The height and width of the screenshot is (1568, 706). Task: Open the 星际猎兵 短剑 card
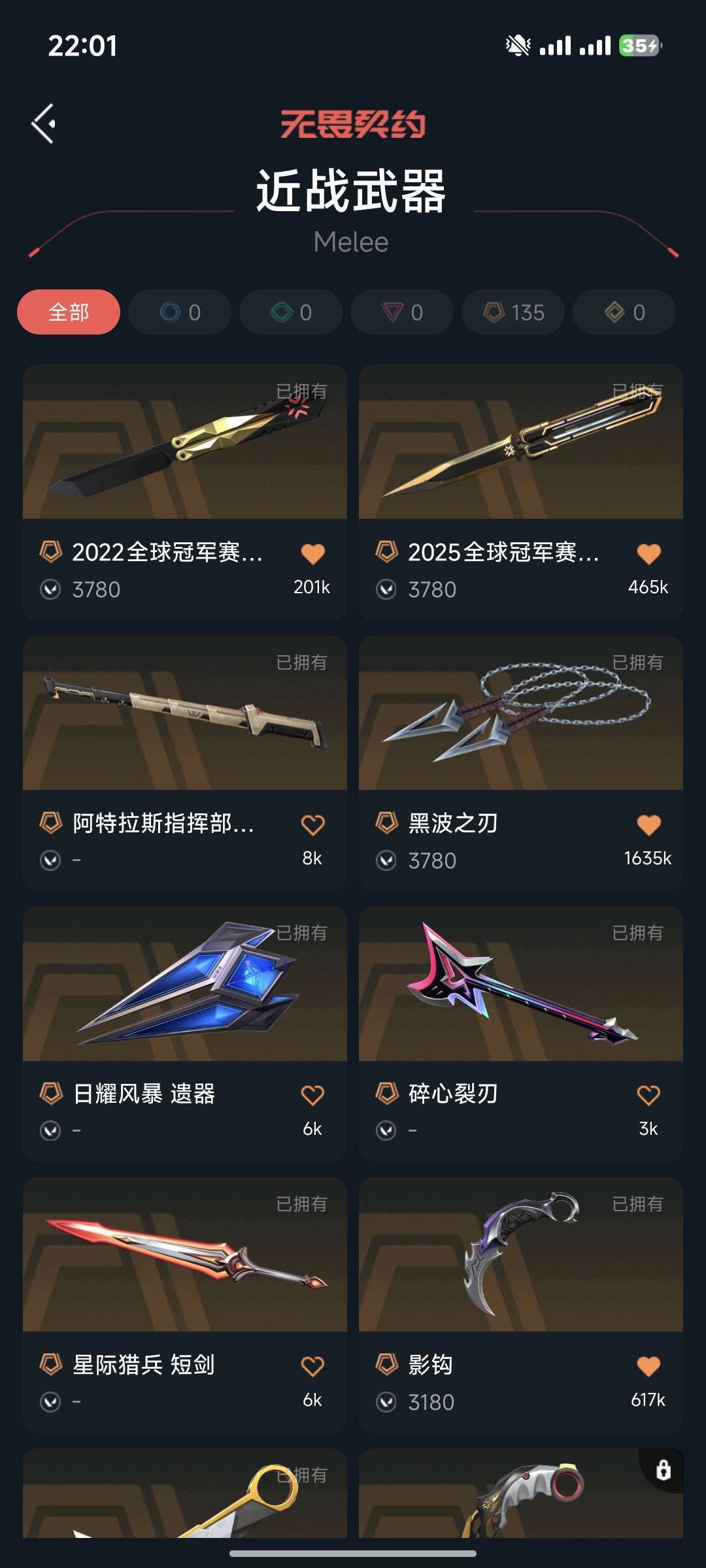(184, 1255)
